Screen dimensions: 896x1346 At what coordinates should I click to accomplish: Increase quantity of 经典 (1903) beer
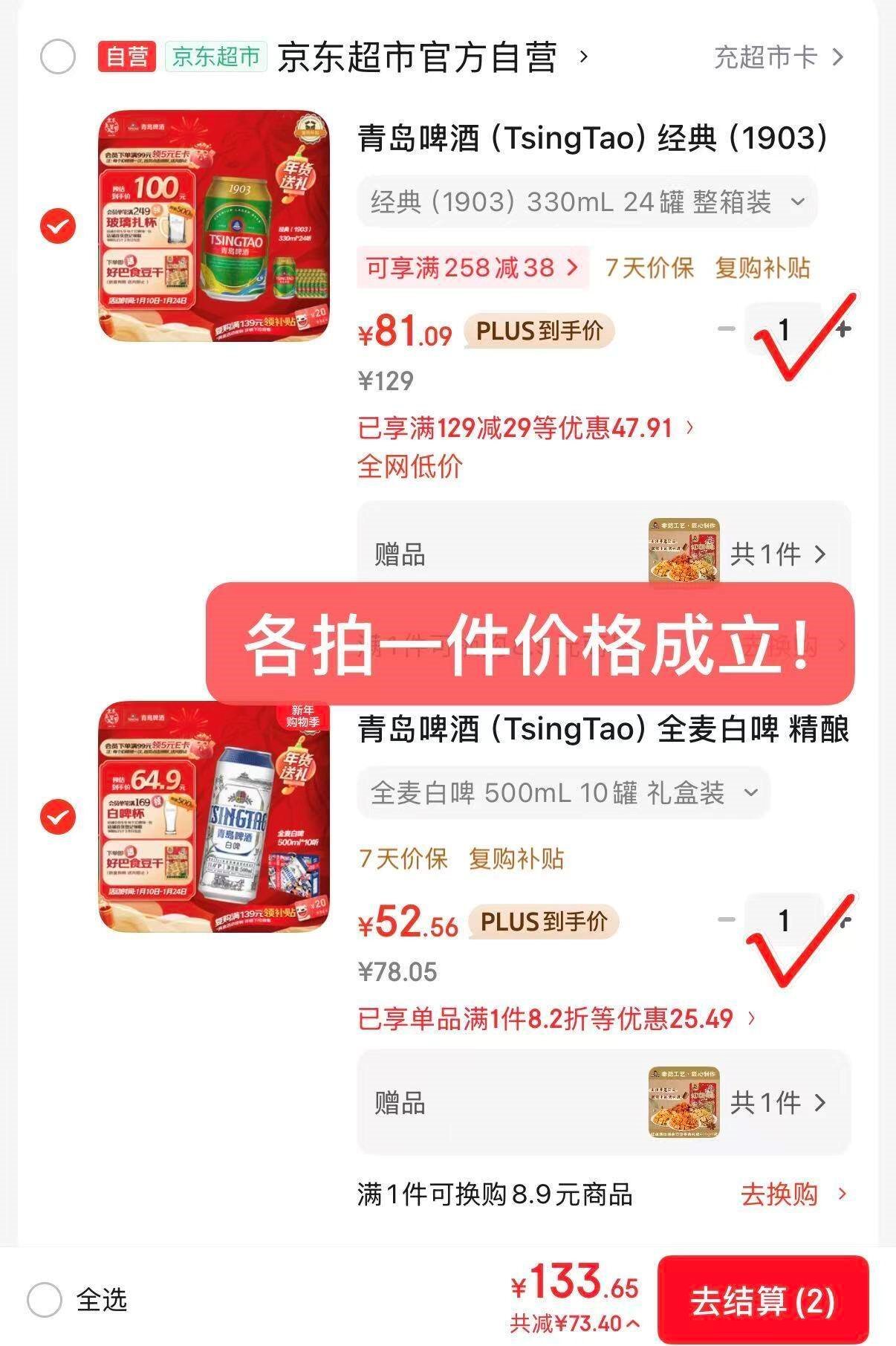pyautogui.click(x=843, y=329)
